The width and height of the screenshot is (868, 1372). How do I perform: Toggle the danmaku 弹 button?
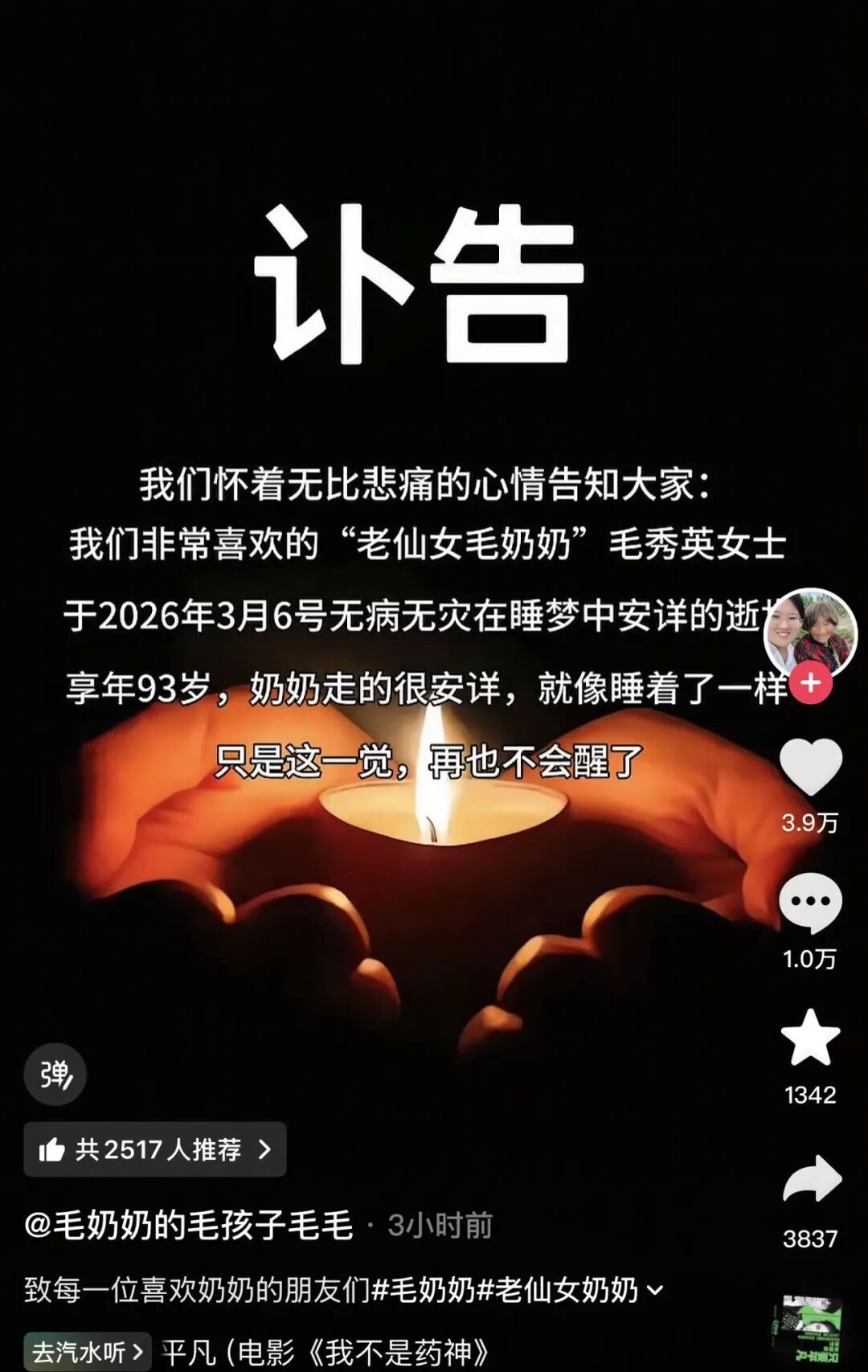pos(55,1074)
